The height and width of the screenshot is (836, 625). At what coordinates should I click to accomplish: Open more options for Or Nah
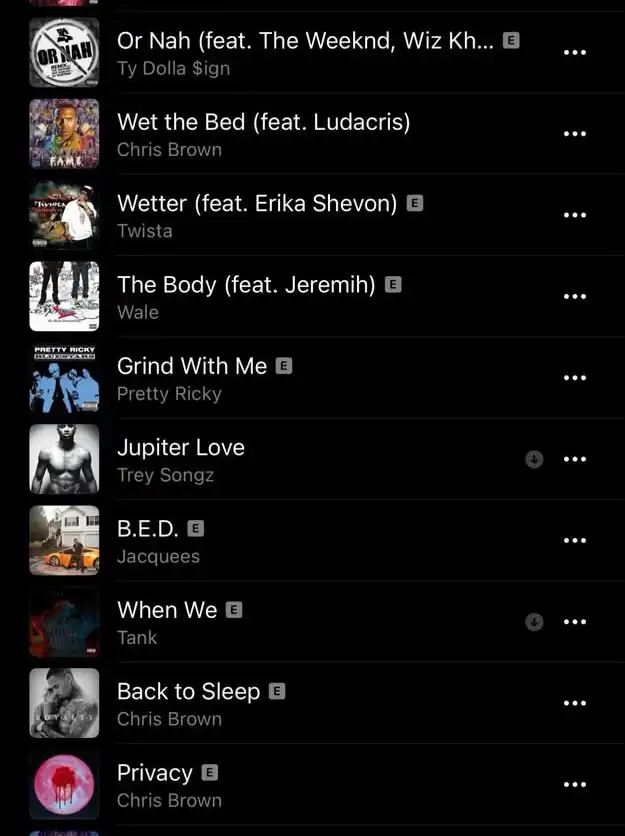coord(575,52)
